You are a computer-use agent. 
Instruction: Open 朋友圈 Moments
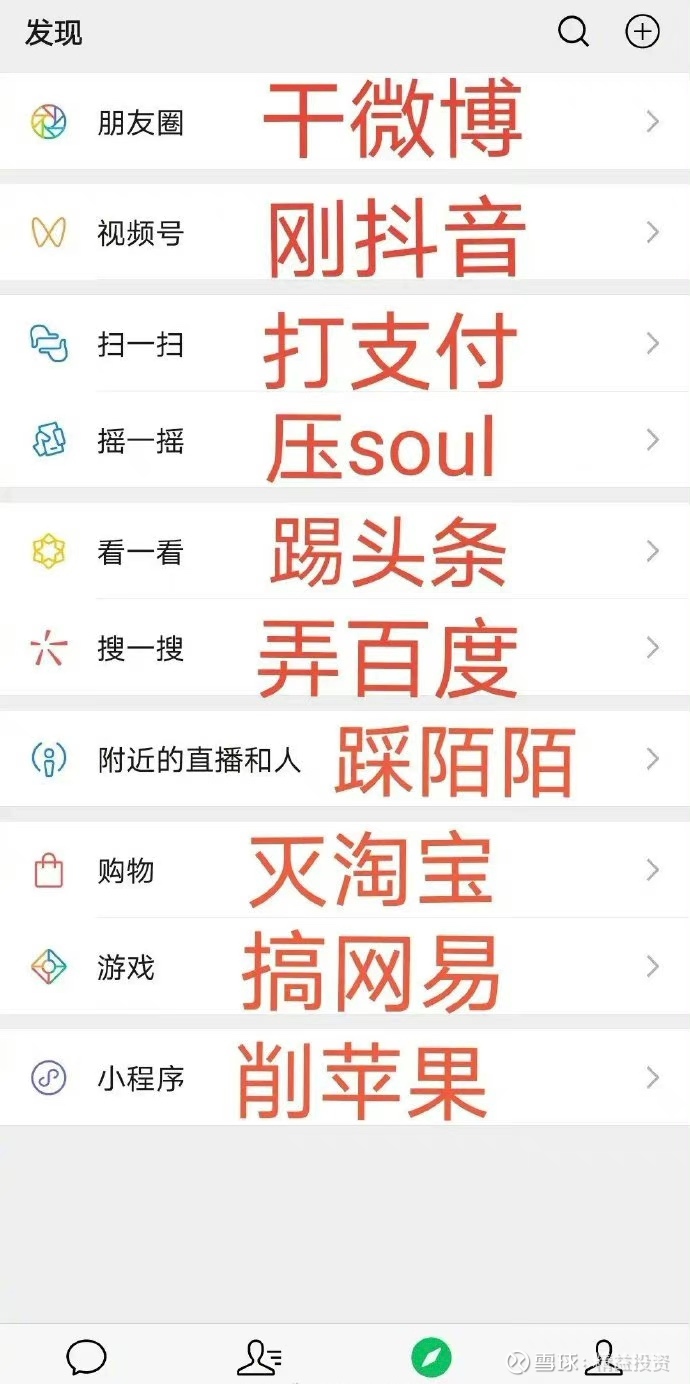(140, 123)
